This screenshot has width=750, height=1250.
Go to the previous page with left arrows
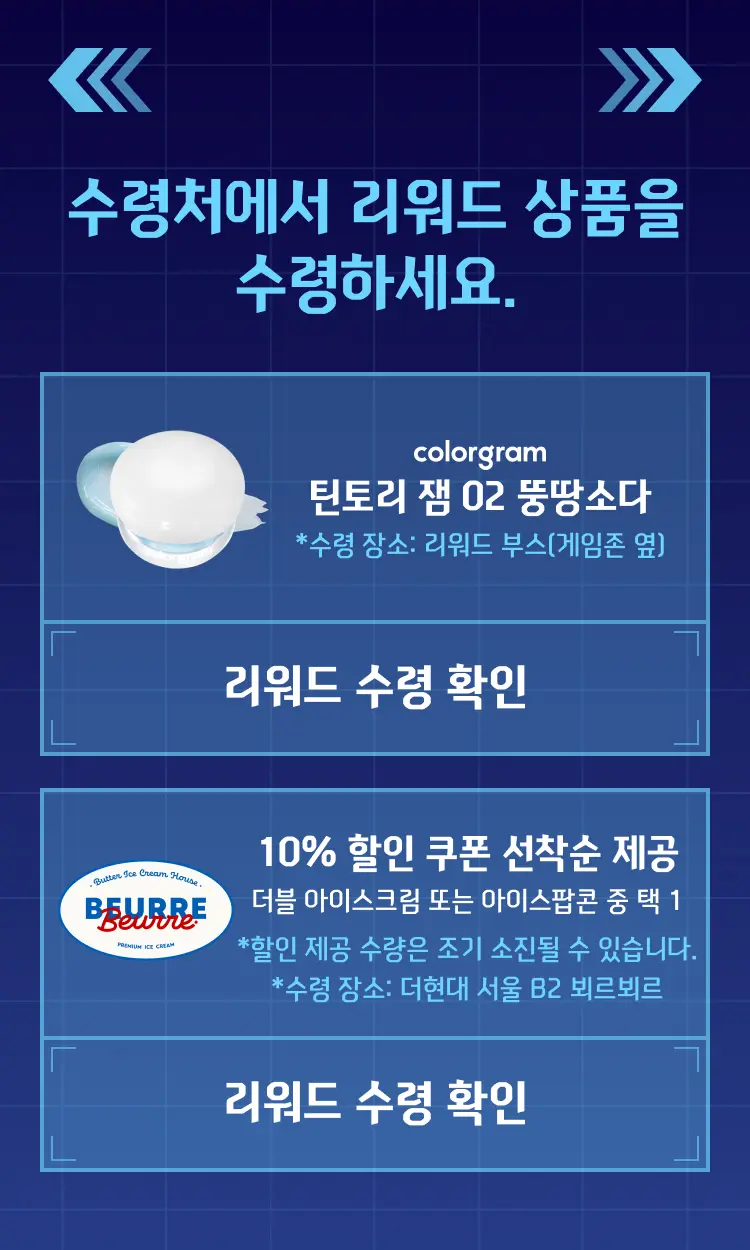(100, 79)
